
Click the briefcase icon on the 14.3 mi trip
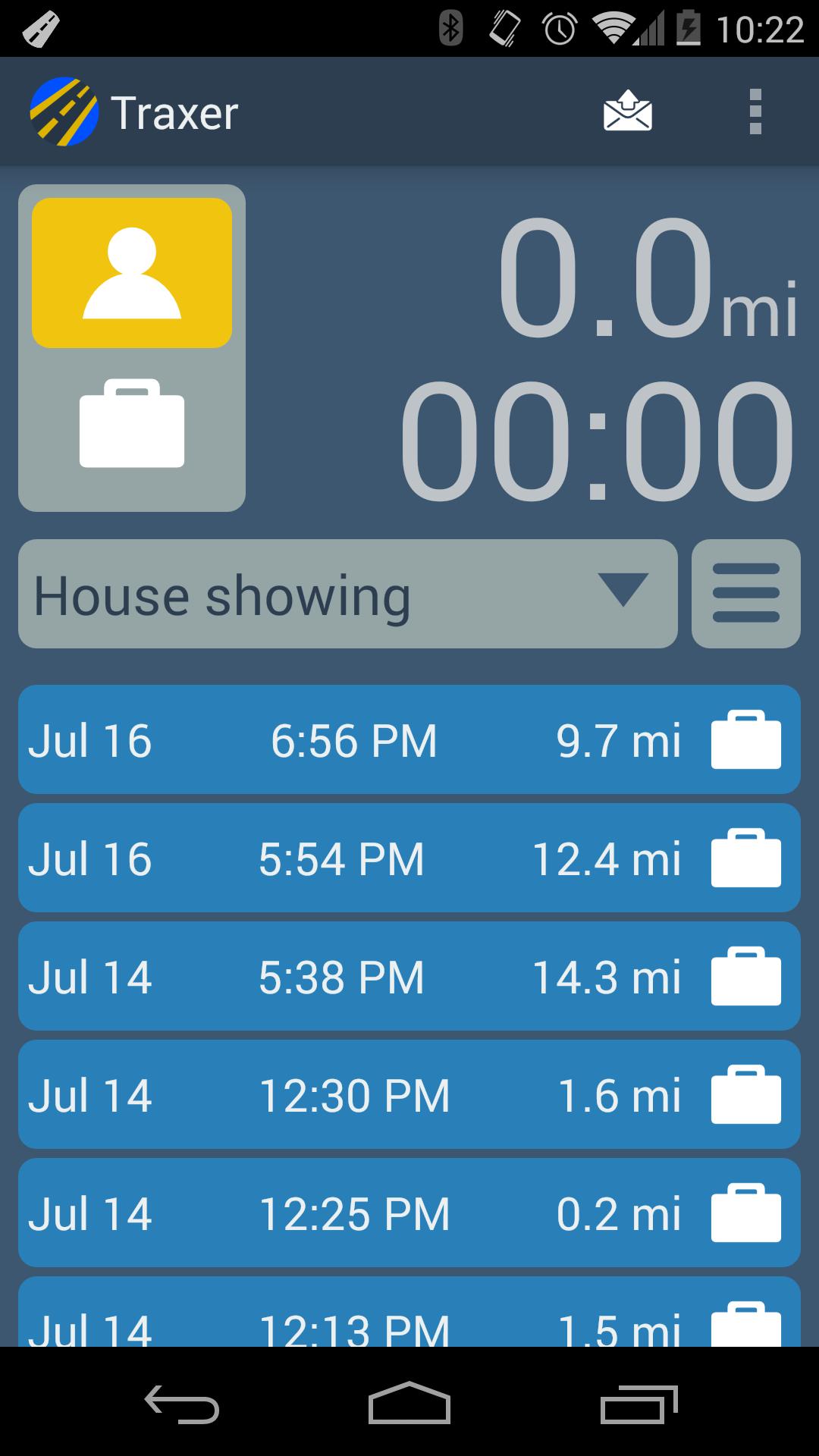(745, 976)
